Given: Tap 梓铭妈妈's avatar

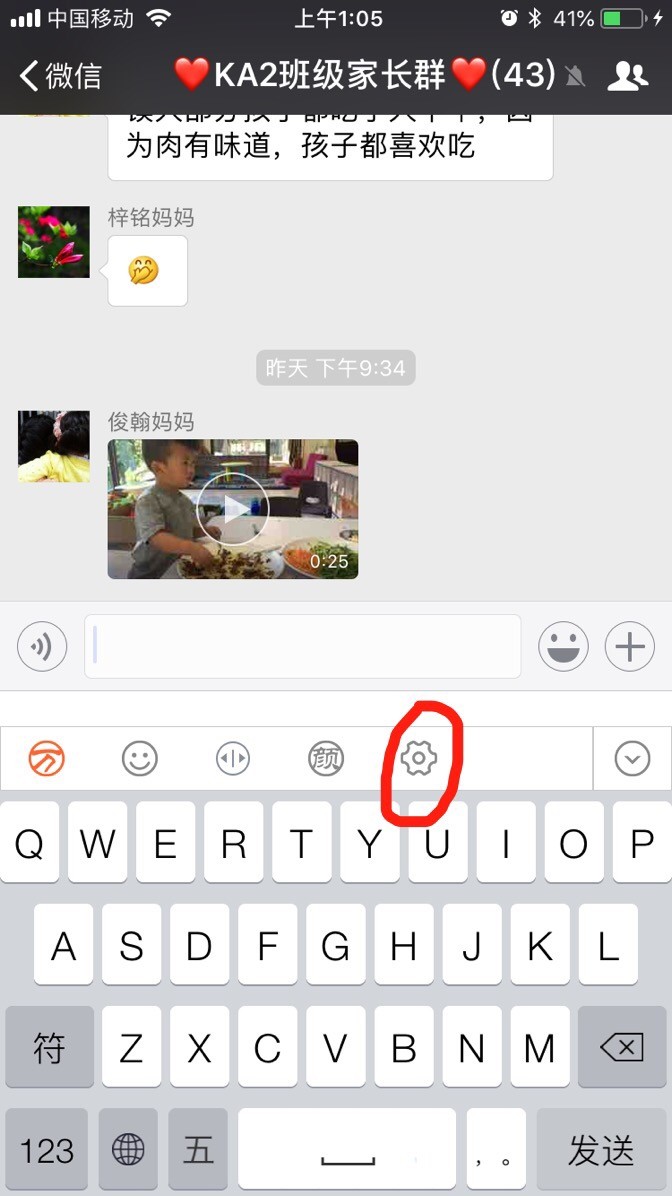Looking at the screenshot, I should pyautogui.click(x=54, y=242).
